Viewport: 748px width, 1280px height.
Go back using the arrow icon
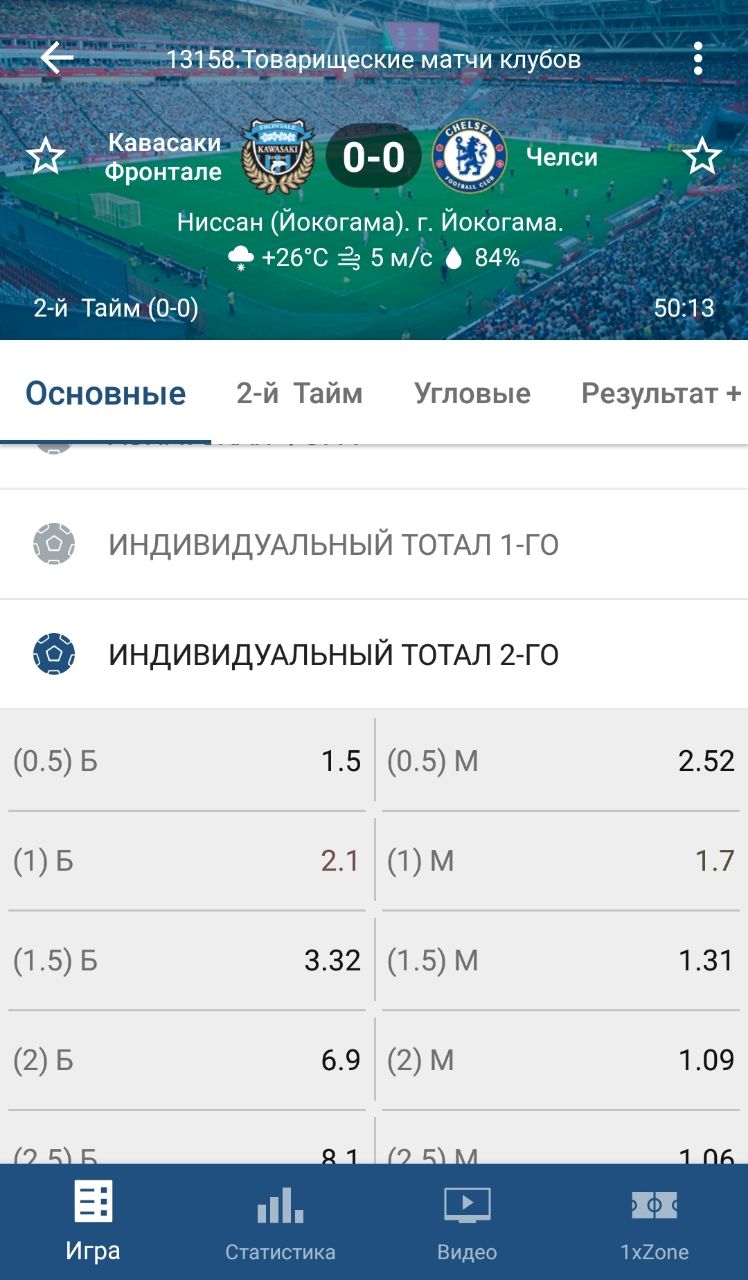point(57,59)
